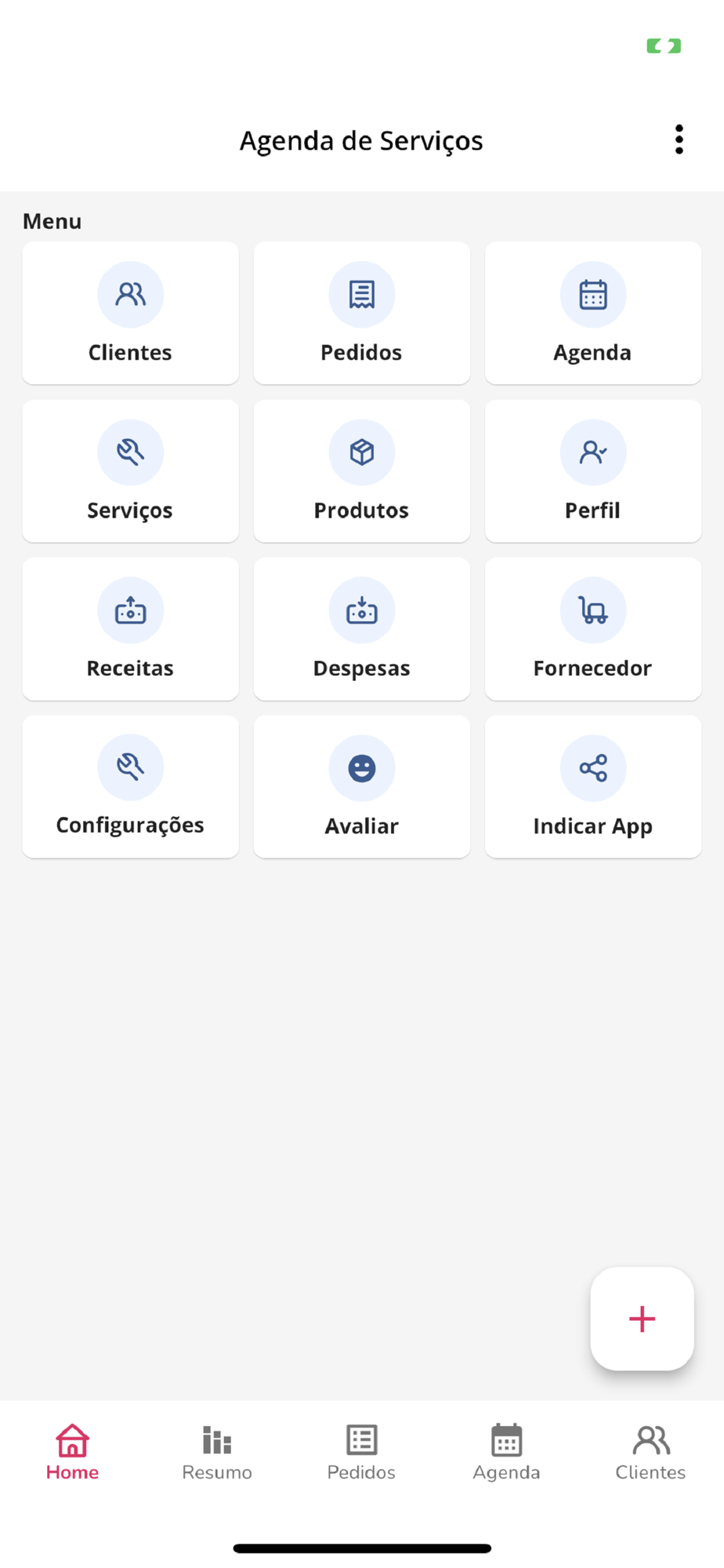
Task: Open the Clientes card in the menu grid
Action: click(130, 313)
